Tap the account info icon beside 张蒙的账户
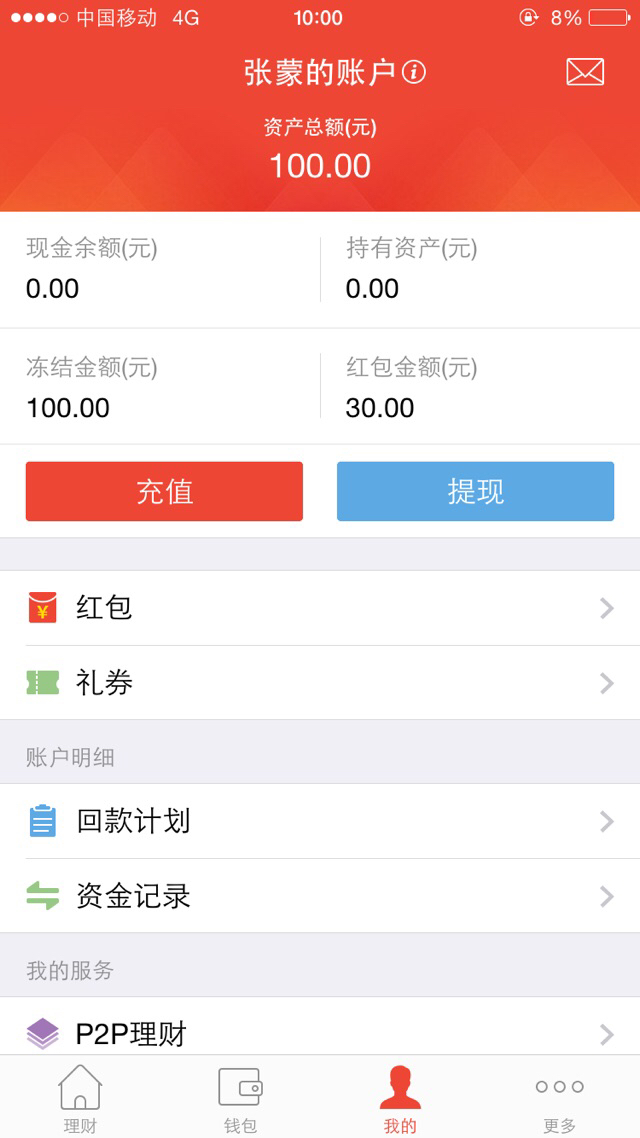The image size is (640, 1138). 414,73
